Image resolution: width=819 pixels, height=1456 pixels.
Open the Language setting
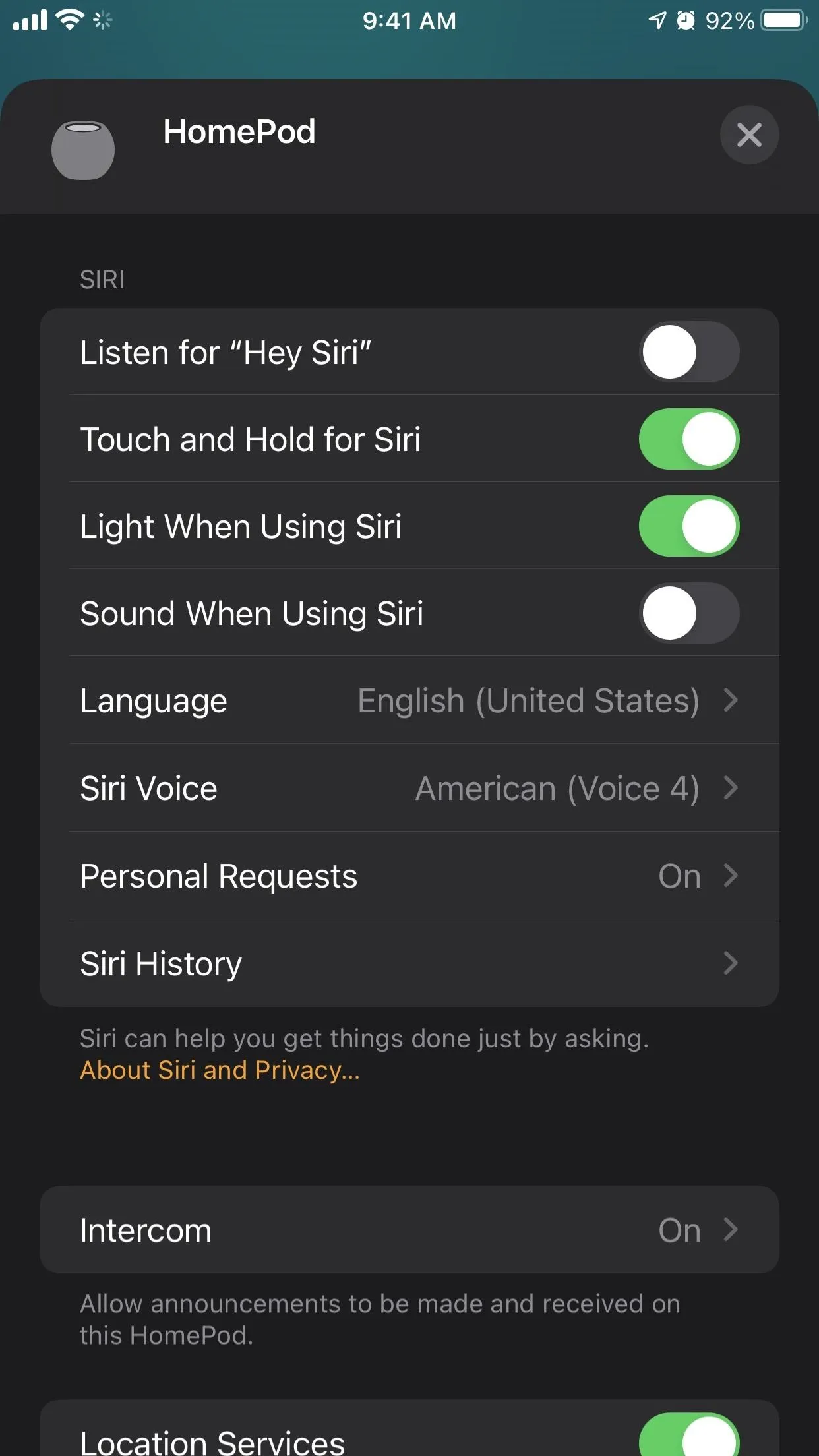409,700
